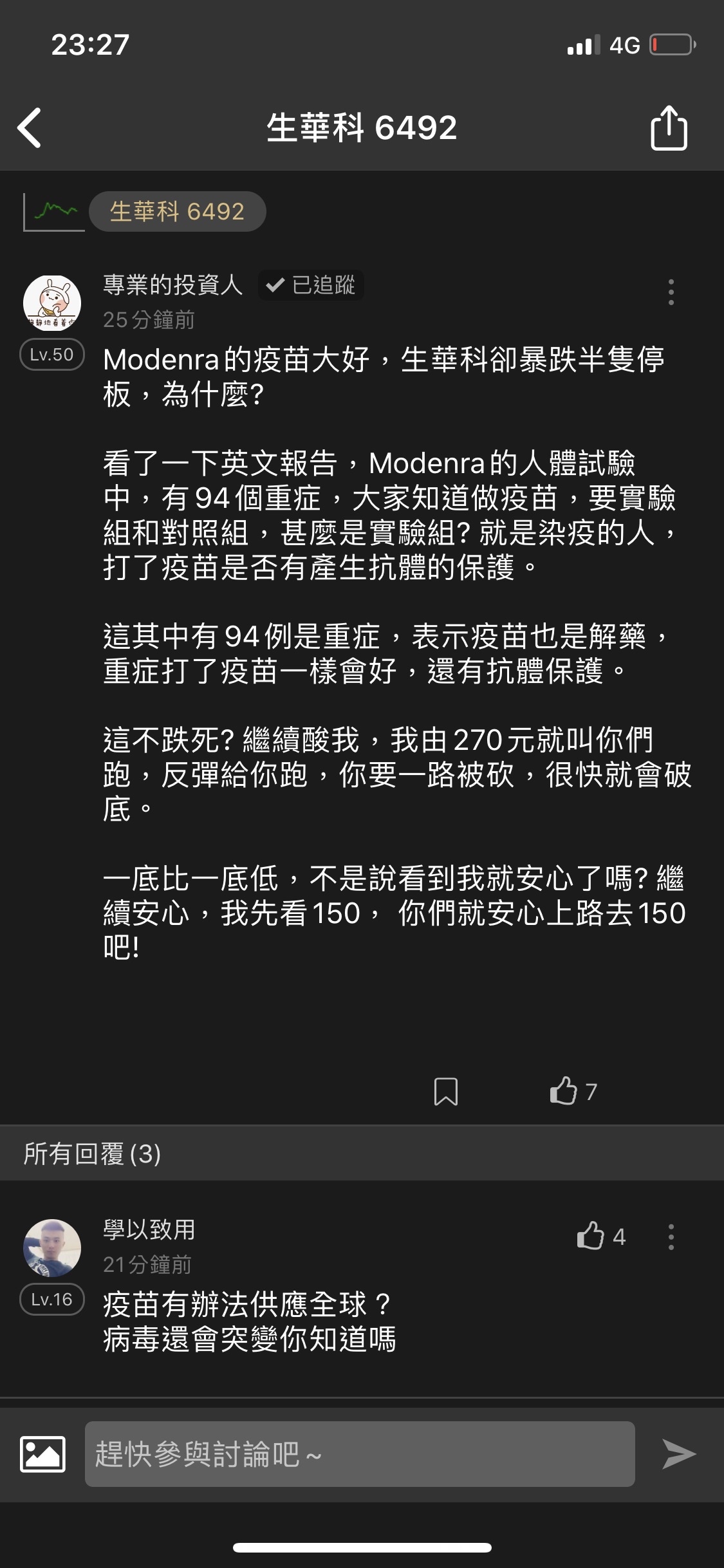Attach an image to your reply
This screenshot has width=724, height=1568.
tap(42, 1454)
